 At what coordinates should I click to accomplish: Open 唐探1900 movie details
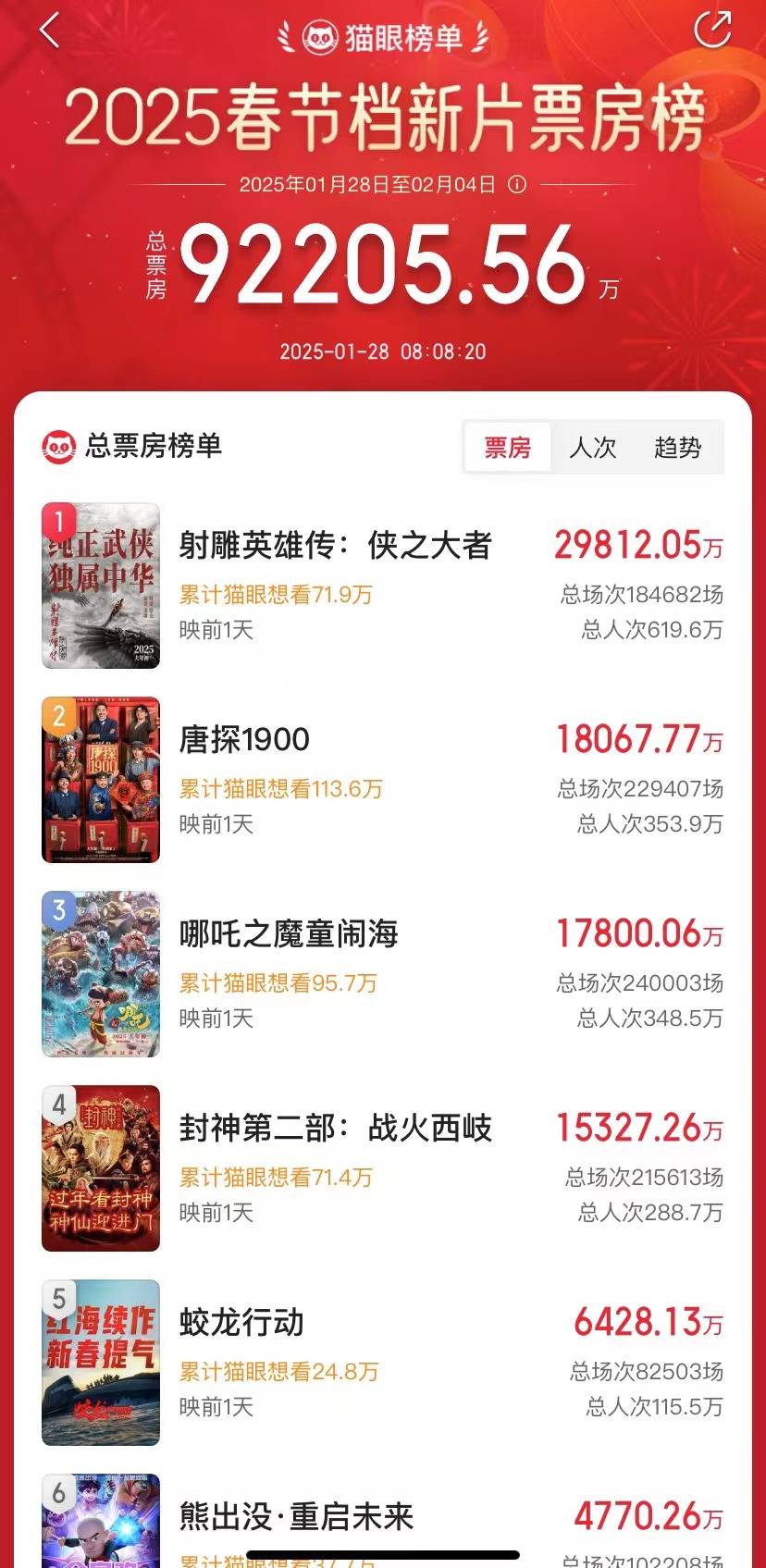(244, 740)
